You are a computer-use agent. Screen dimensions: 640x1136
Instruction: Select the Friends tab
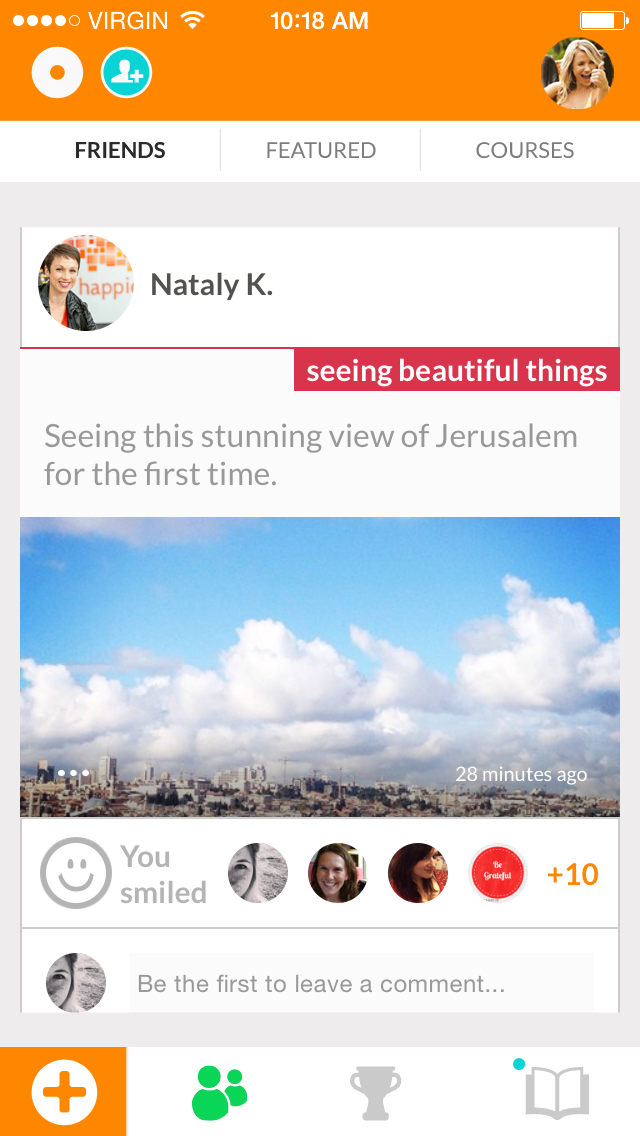120,150
